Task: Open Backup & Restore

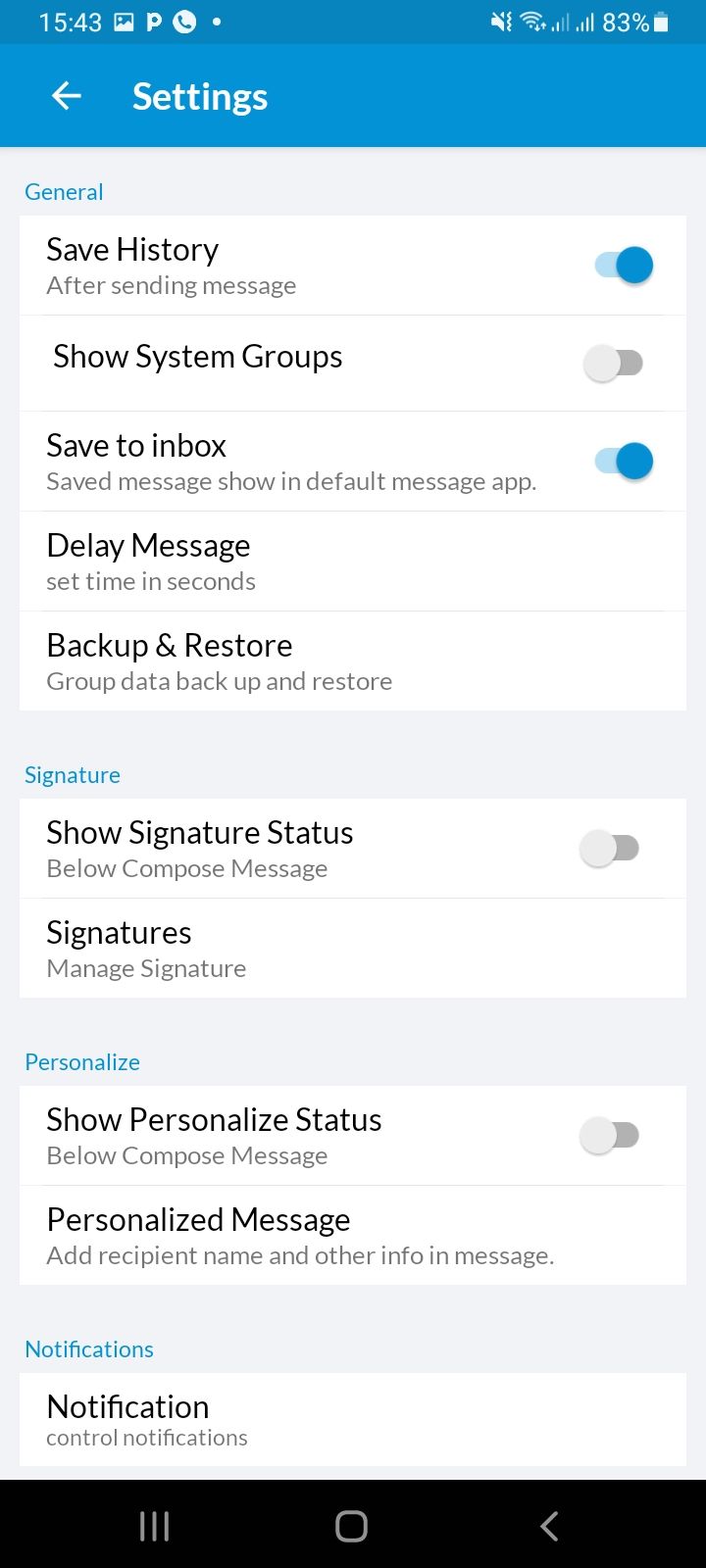Action: pyautogui.click(x=353, y=661)
